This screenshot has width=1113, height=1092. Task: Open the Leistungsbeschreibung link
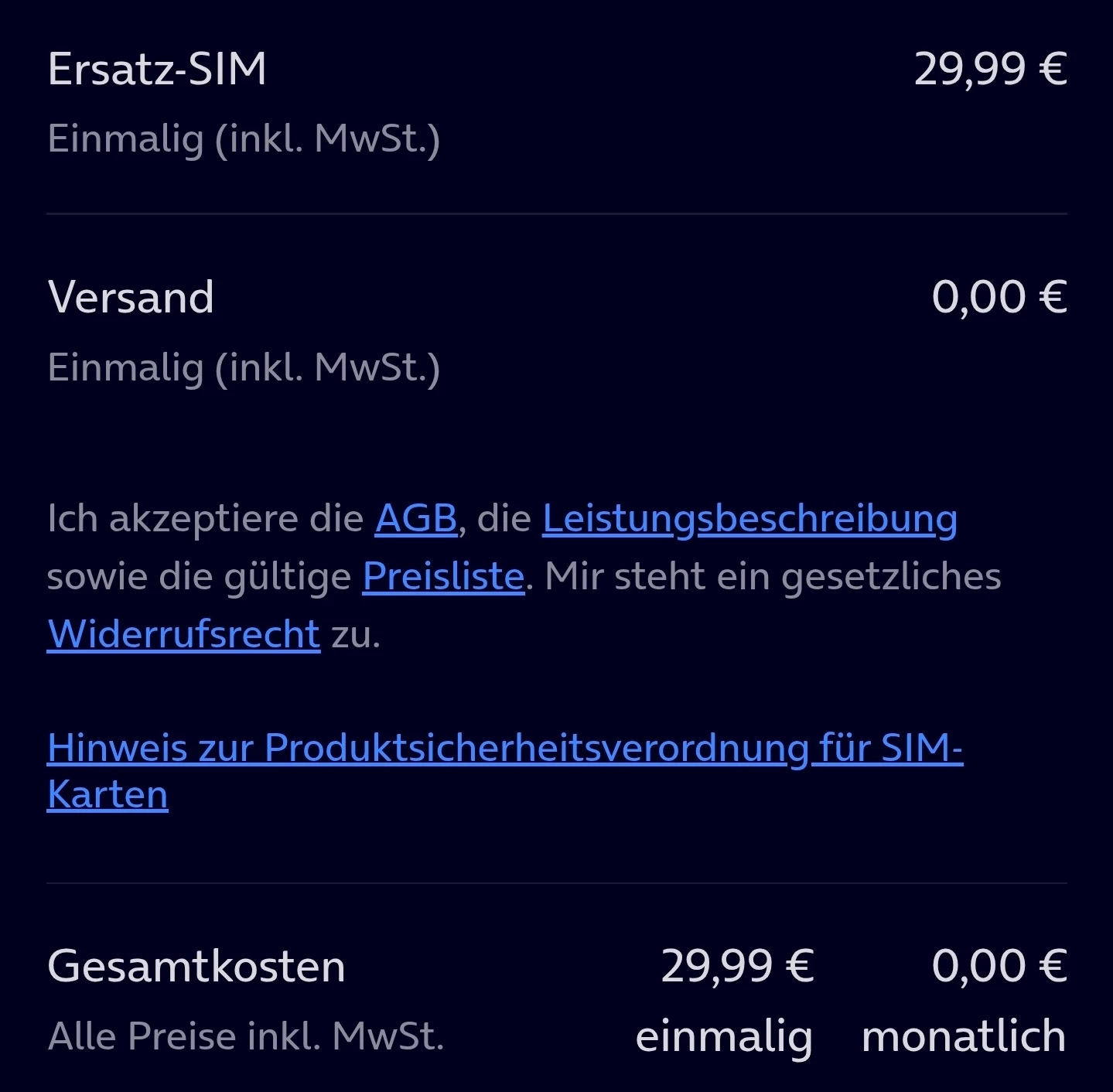[749, 519]
